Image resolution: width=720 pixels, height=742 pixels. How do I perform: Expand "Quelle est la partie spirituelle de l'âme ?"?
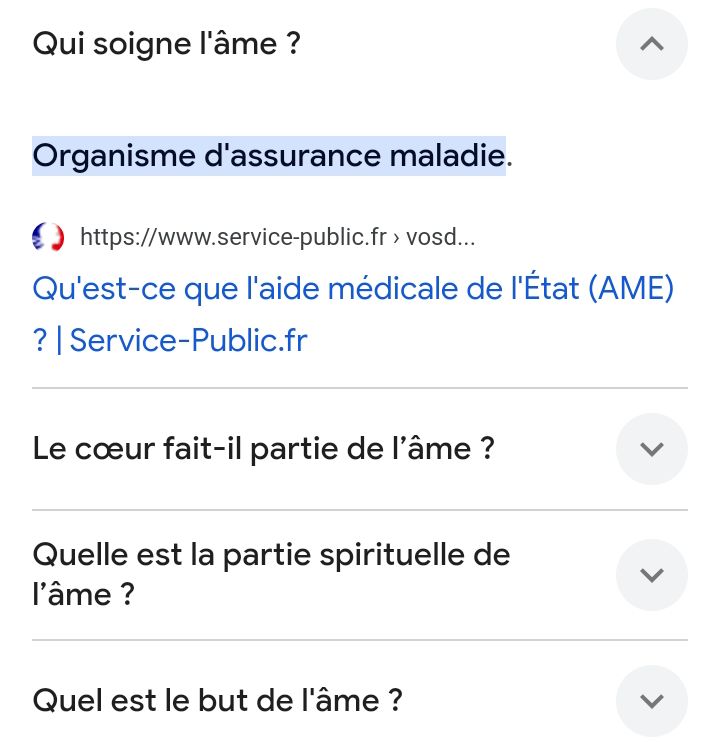(x=651, y=575)
